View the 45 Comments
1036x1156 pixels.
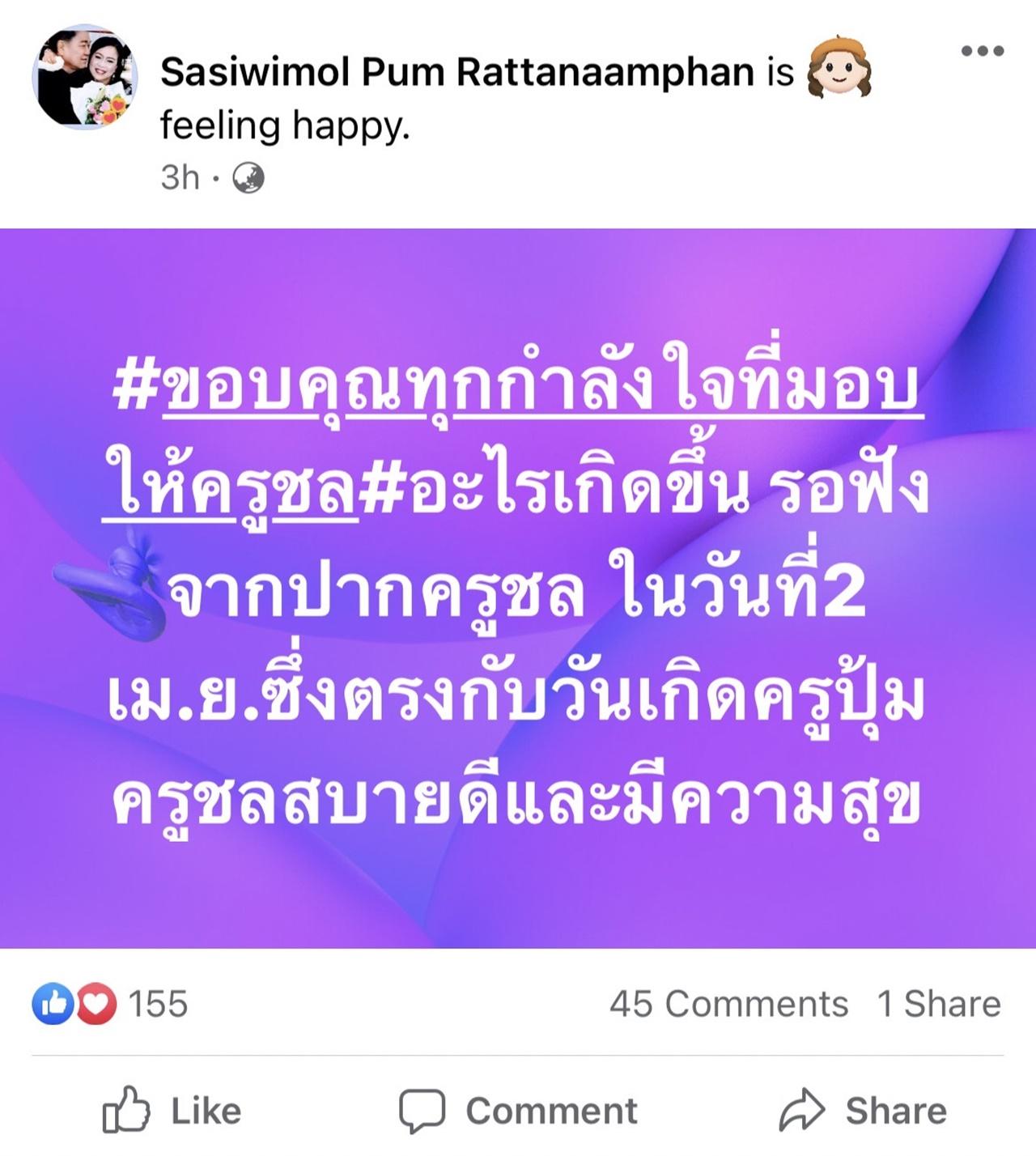pyautogui.click(x=728, y=1004)
